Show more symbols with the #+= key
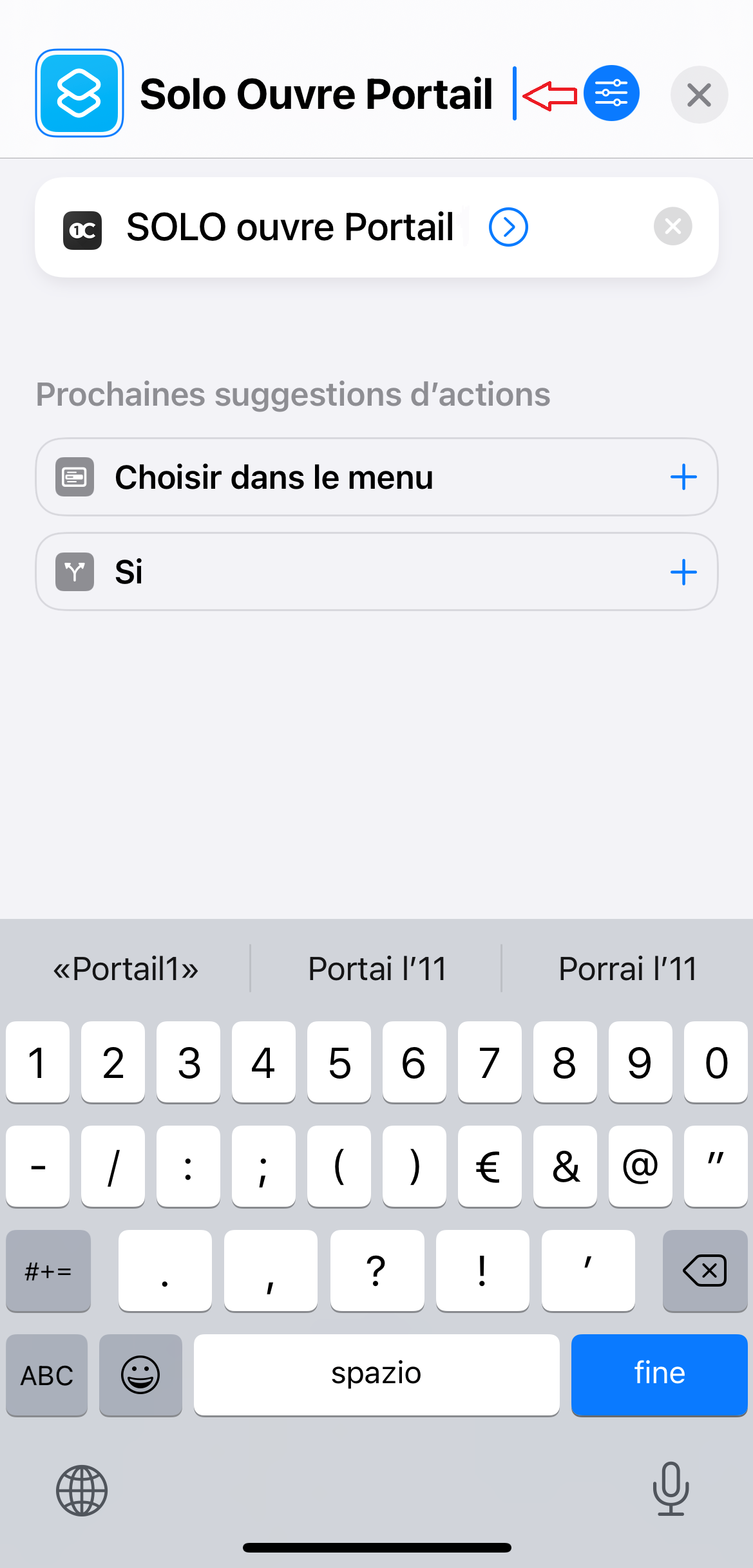This screenshot has width=753, height=1568. (x=48, y=1270)
